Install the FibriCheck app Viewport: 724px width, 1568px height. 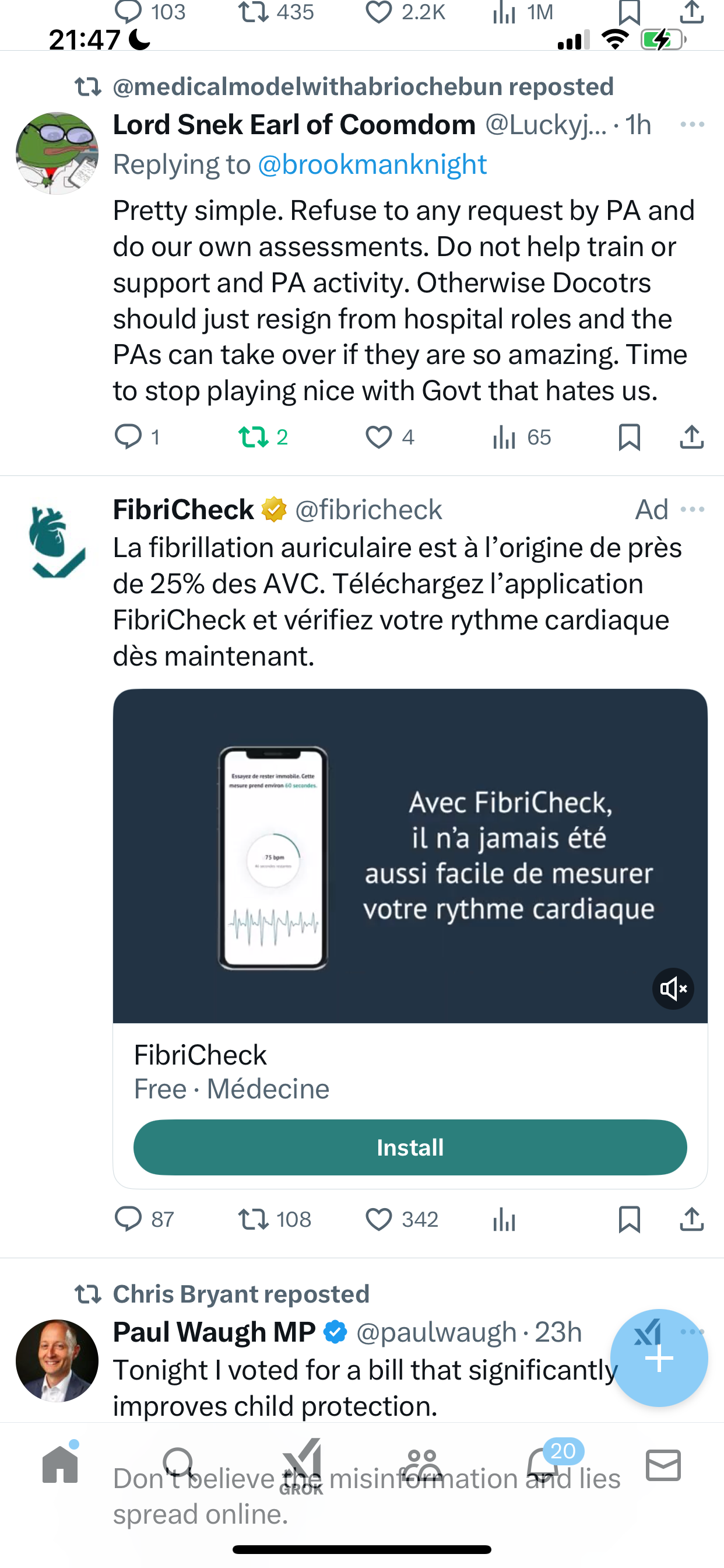coord(410,1147)
